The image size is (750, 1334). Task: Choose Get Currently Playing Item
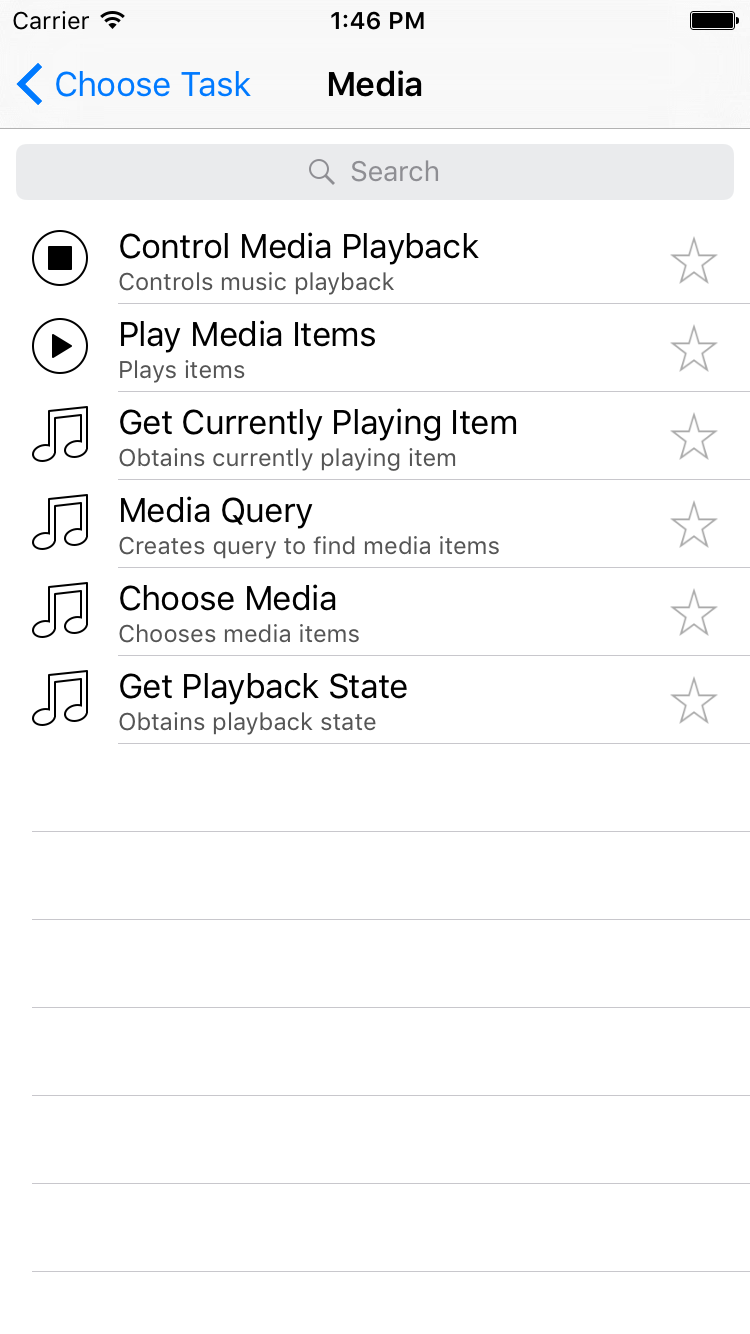[x=318, y=436]
